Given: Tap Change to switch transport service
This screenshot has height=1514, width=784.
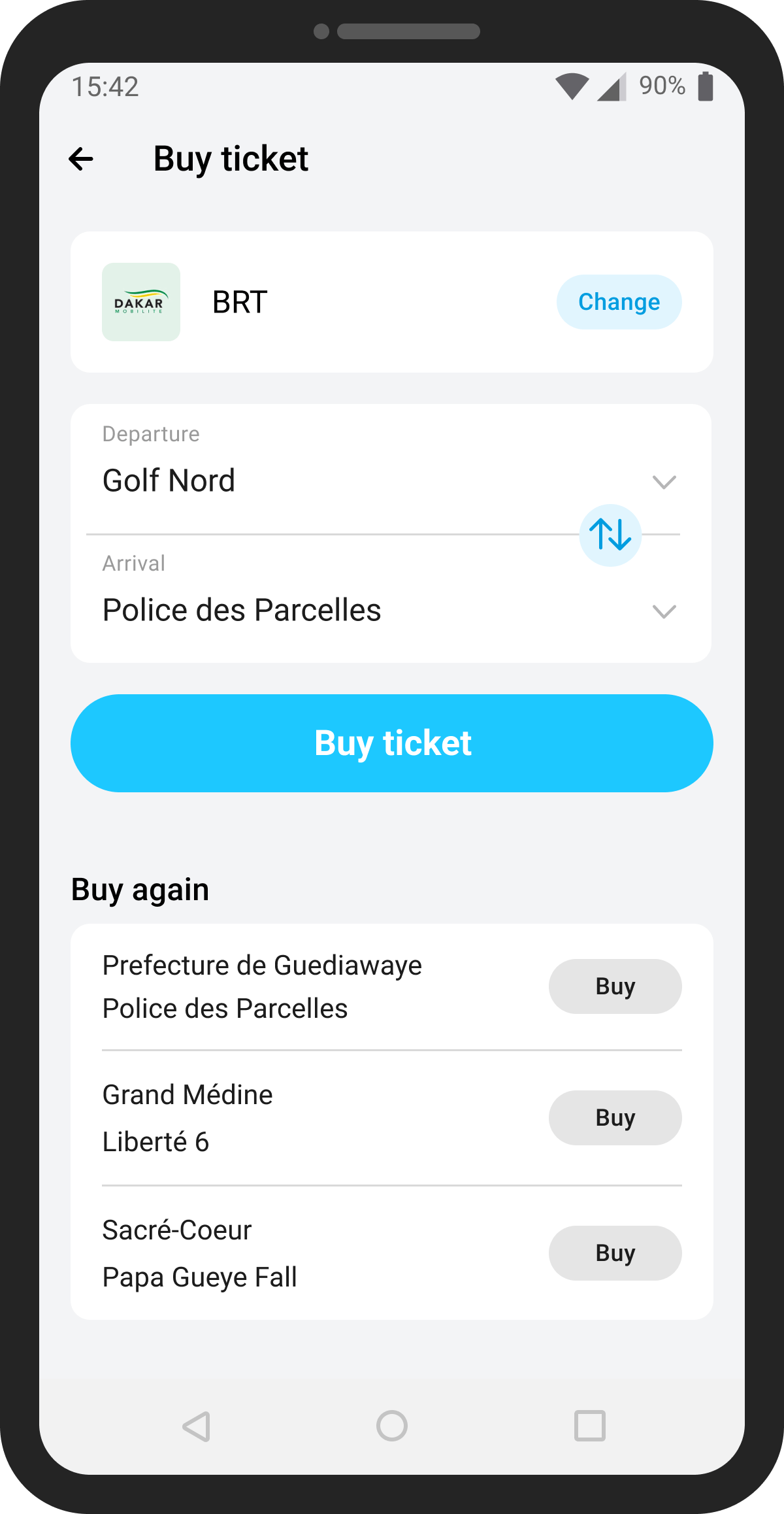Looking at the screenshot, I should click(x=619, y=302).
